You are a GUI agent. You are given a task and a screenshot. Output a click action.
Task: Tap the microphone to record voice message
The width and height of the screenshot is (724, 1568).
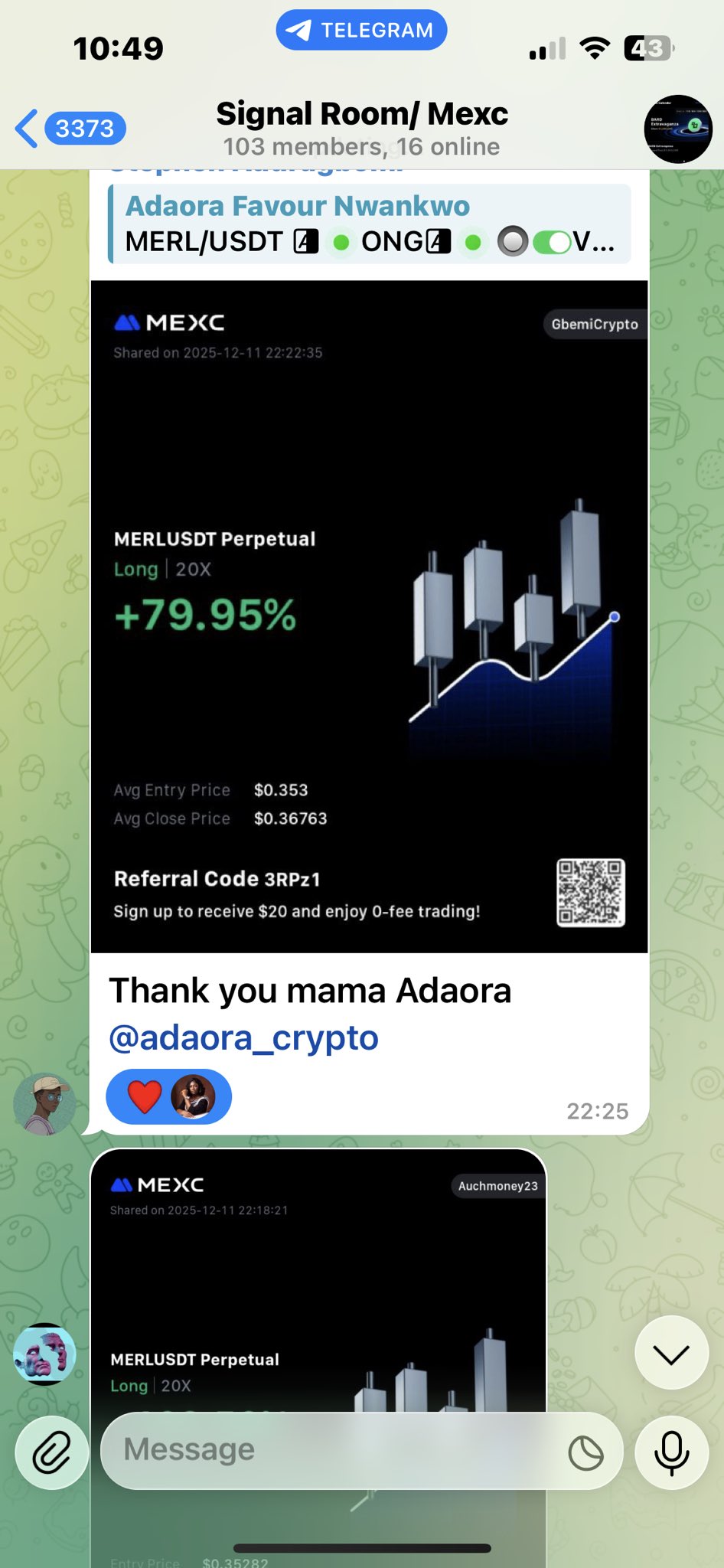(671, 1452)
